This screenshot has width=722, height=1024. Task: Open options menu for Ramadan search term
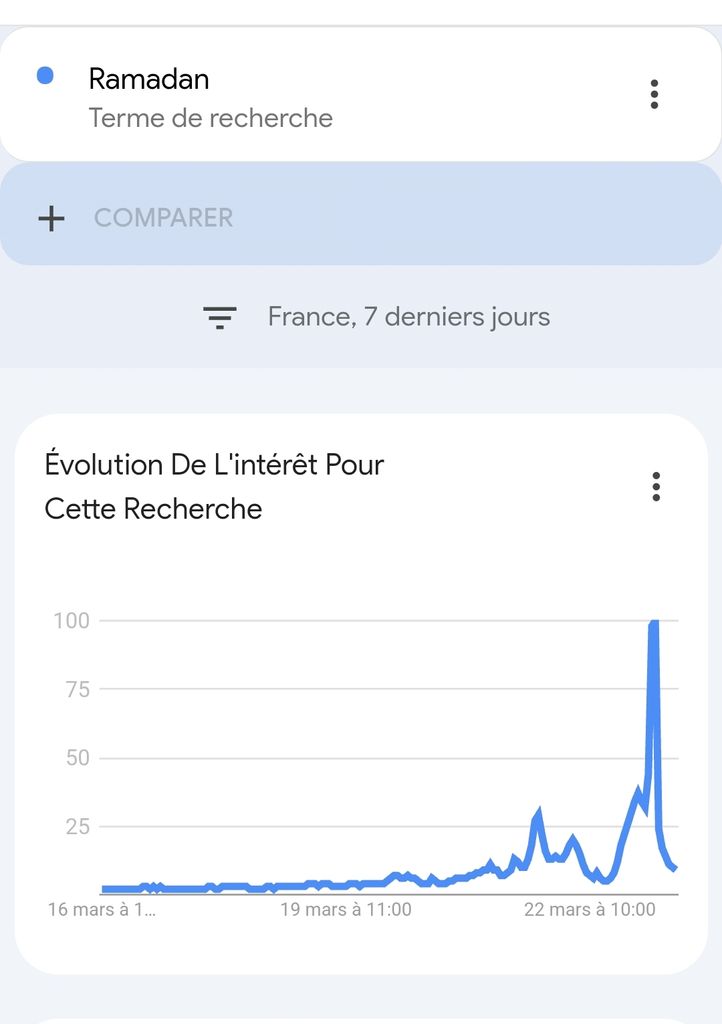(x=654, y=94)
